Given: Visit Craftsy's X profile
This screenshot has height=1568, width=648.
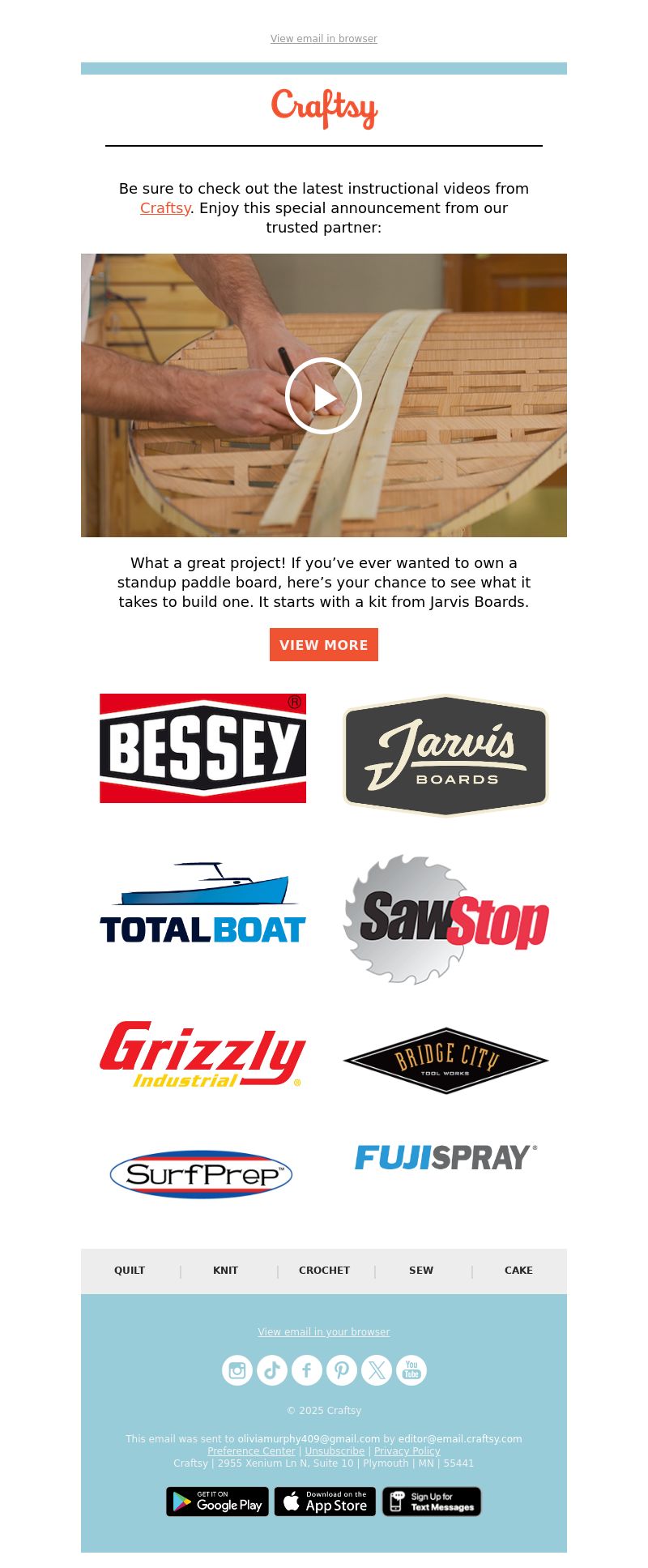Looking at the screenshot, I should (x=377, y=1370).
